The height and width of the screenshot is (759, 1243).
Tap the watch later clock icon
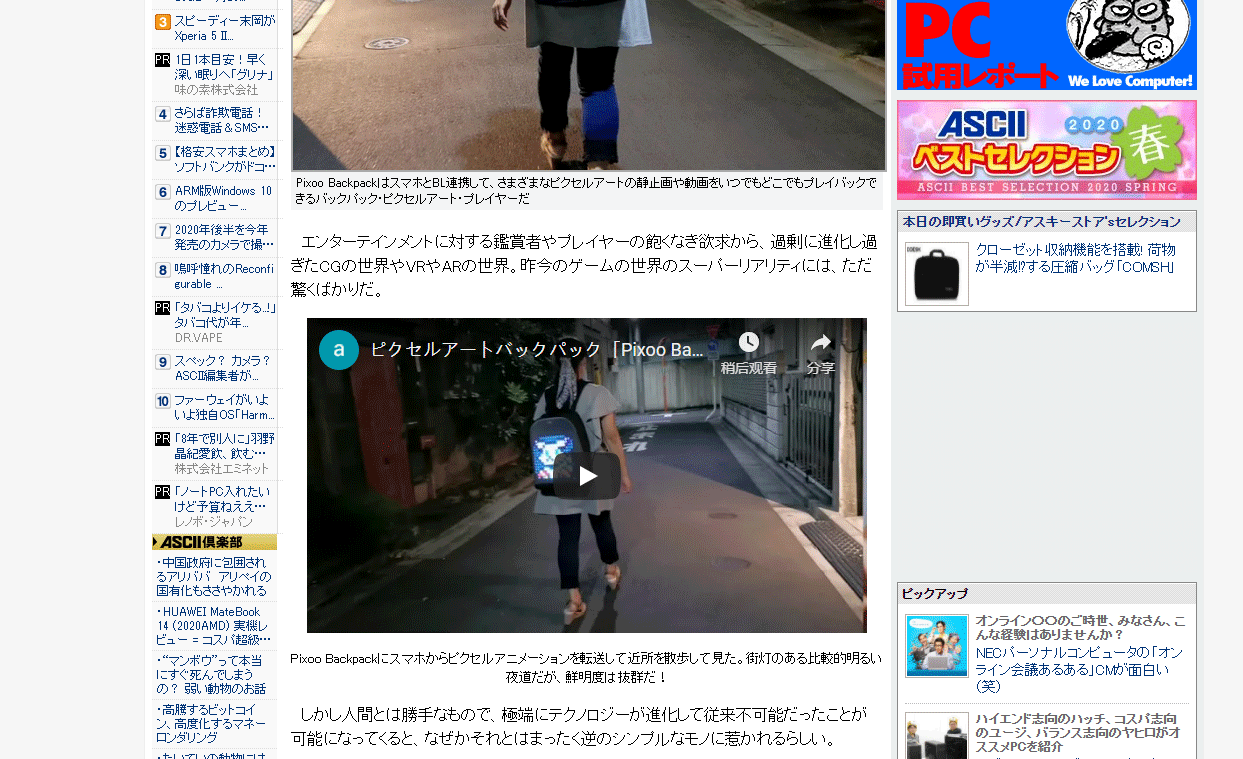pyautogui.click(x=748, y=343)
